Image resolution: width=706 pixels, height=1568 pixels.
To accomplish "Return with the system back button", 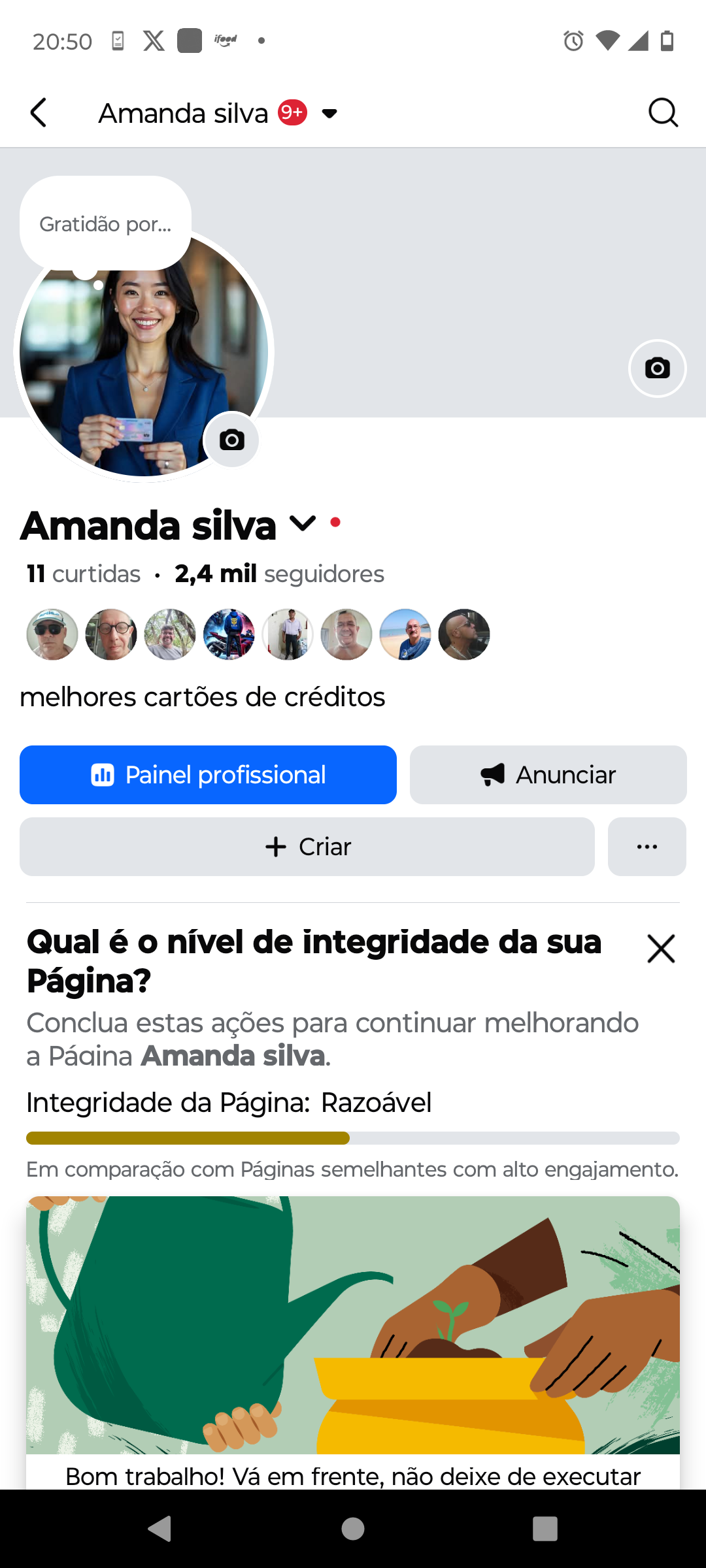I will point(160,1529).
